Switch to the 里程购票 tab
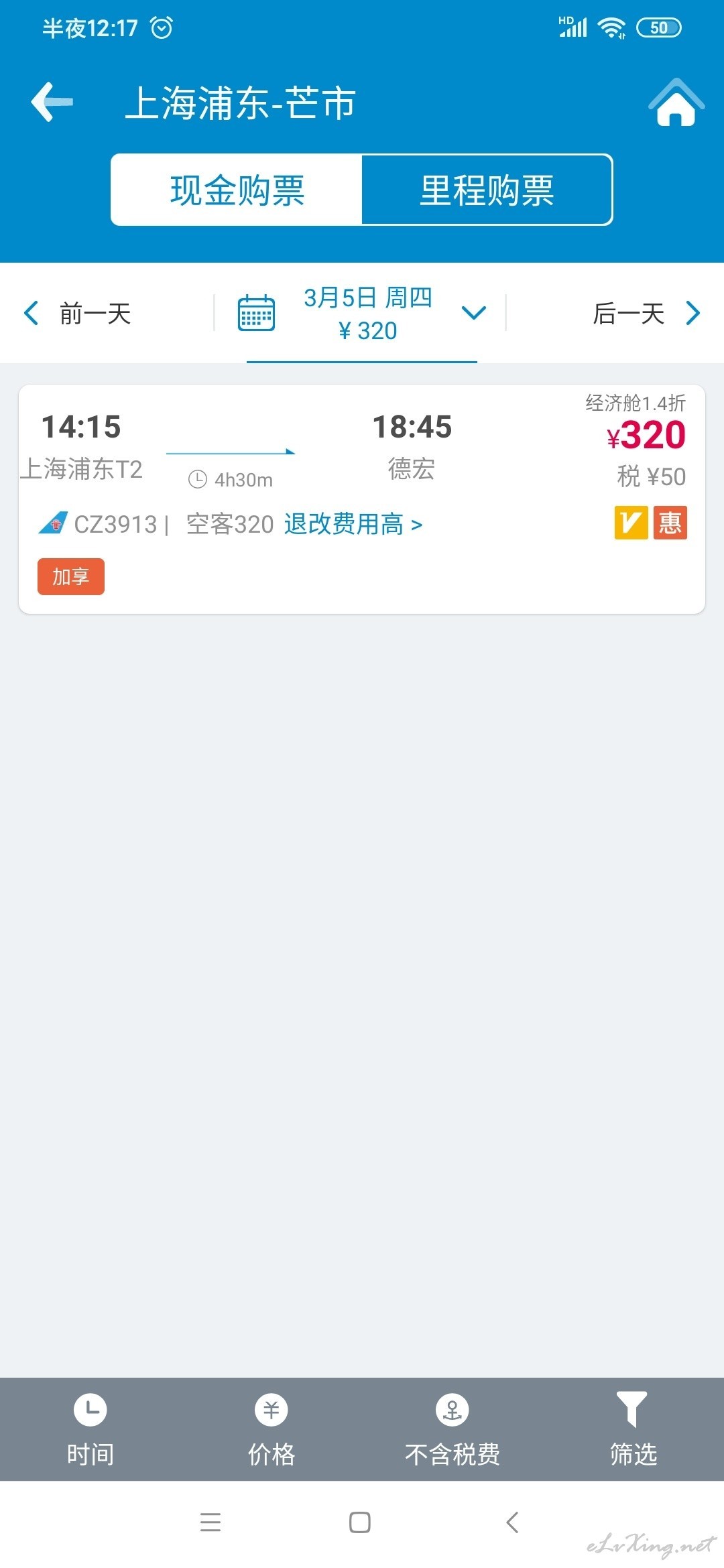 (487, 190)
